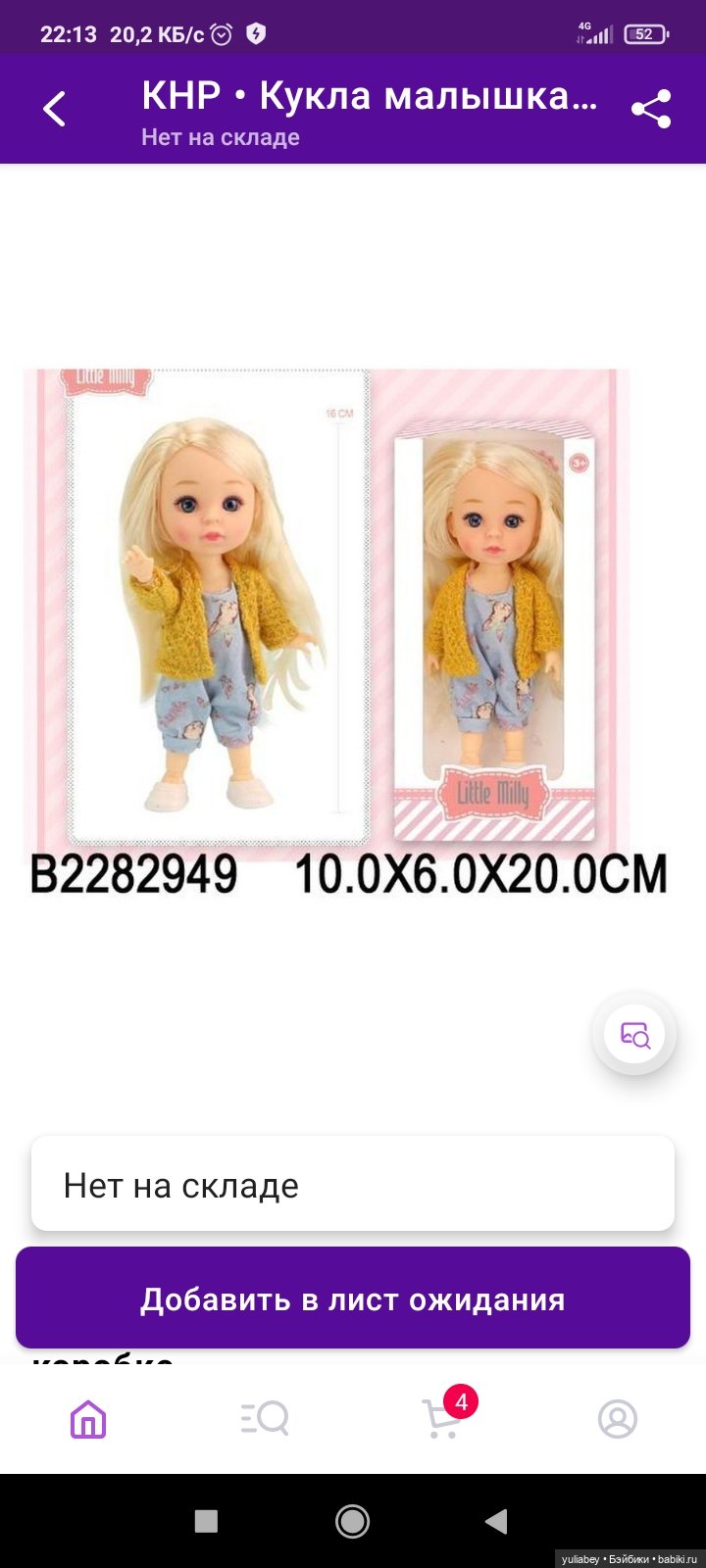Open the profile tab
Image resolution: width=706 pixels, height=1568 pixels.
point(618,1418)
